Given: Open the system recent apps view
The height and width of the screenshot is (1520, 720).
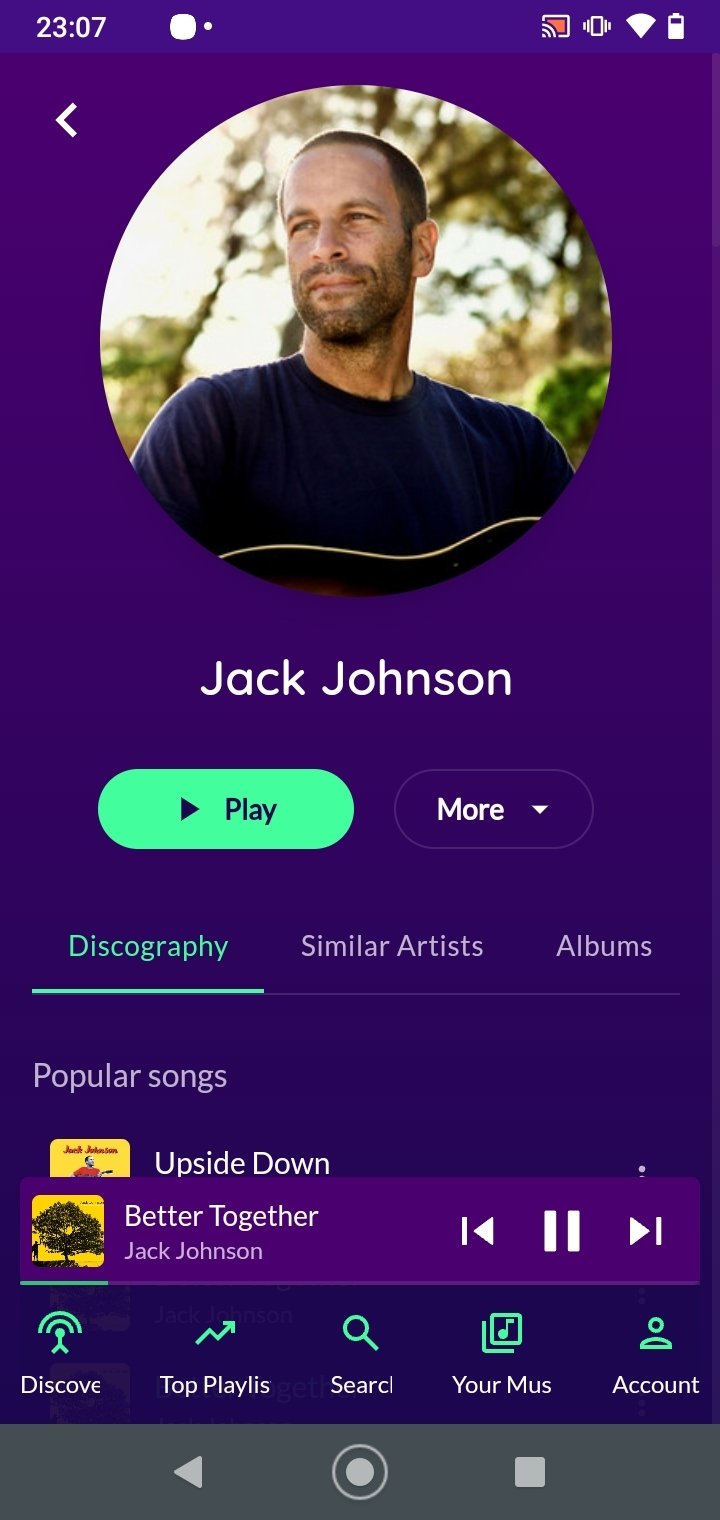Looking at the screenshot, I should pos(529,1471).
